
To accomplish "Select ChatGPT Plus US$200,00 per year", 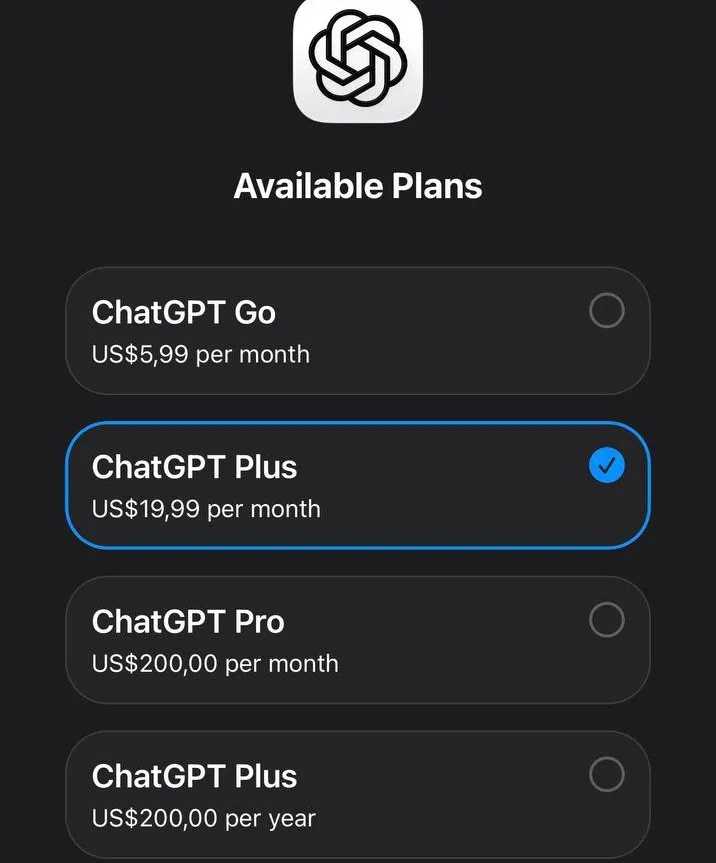I will tap(357, 795).
